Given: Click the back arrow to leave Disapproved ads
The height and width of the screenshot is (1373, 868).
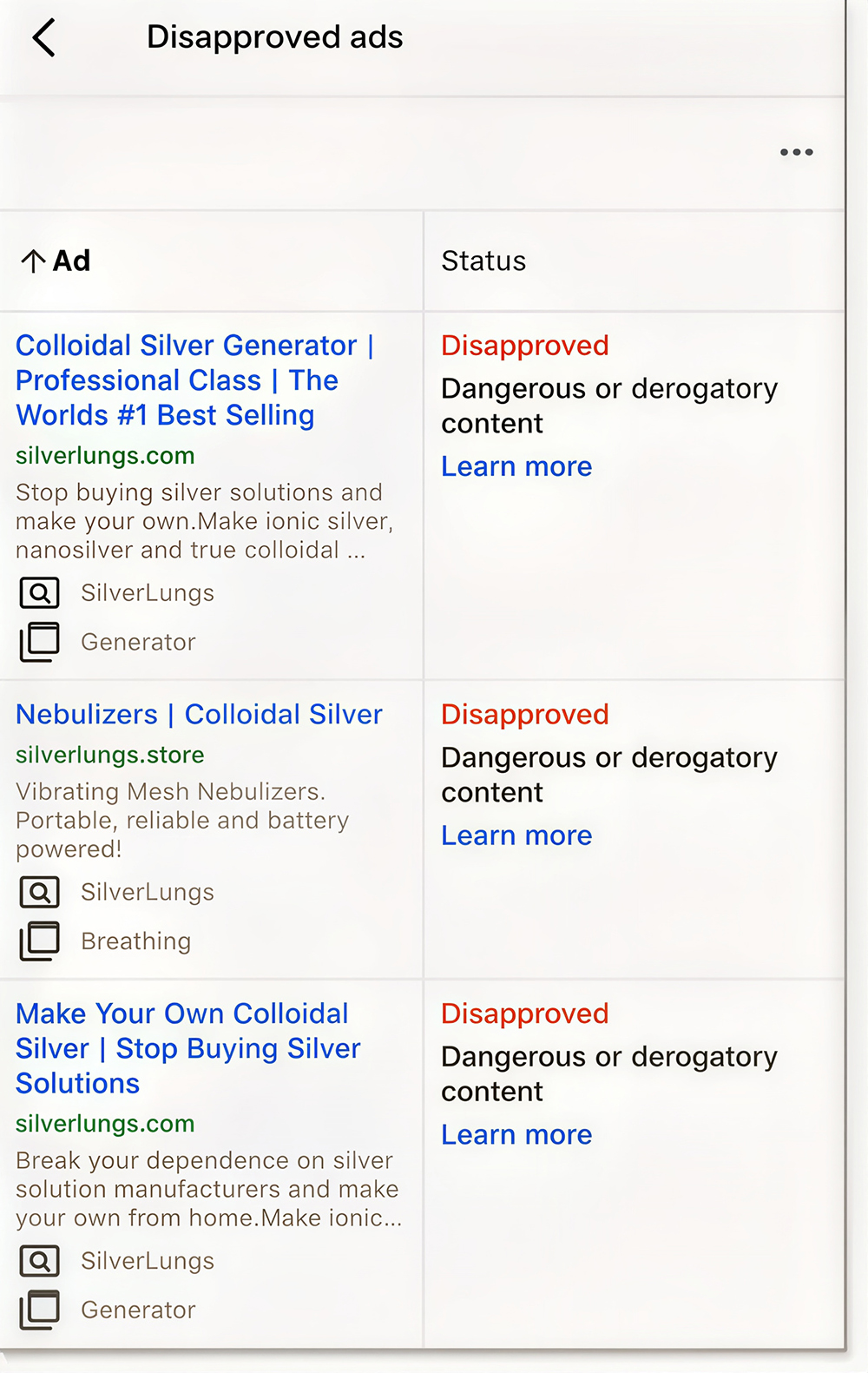Looking at the screenshot, I should pyautogui.click(x=43, y=38).
